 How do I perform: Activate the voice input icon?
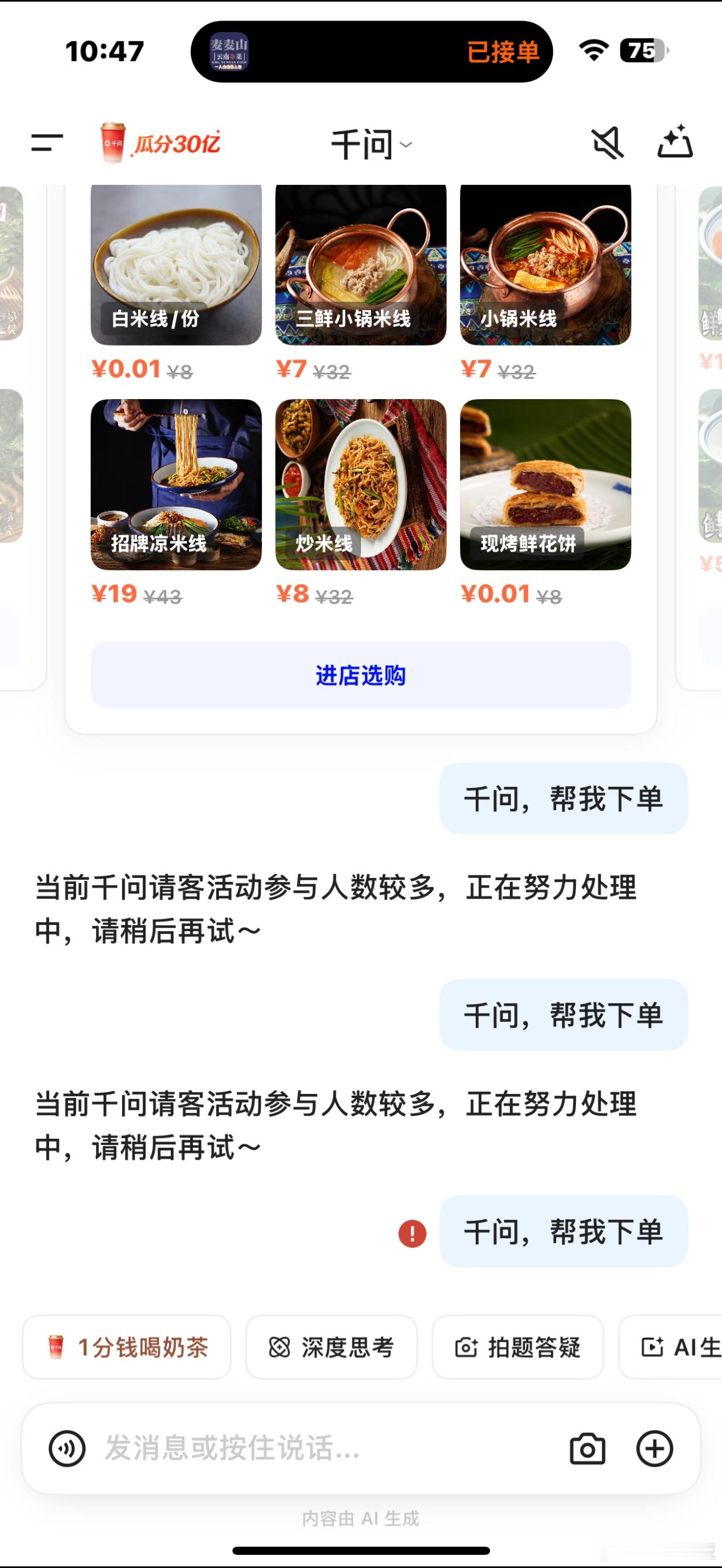click(67, 1448)
